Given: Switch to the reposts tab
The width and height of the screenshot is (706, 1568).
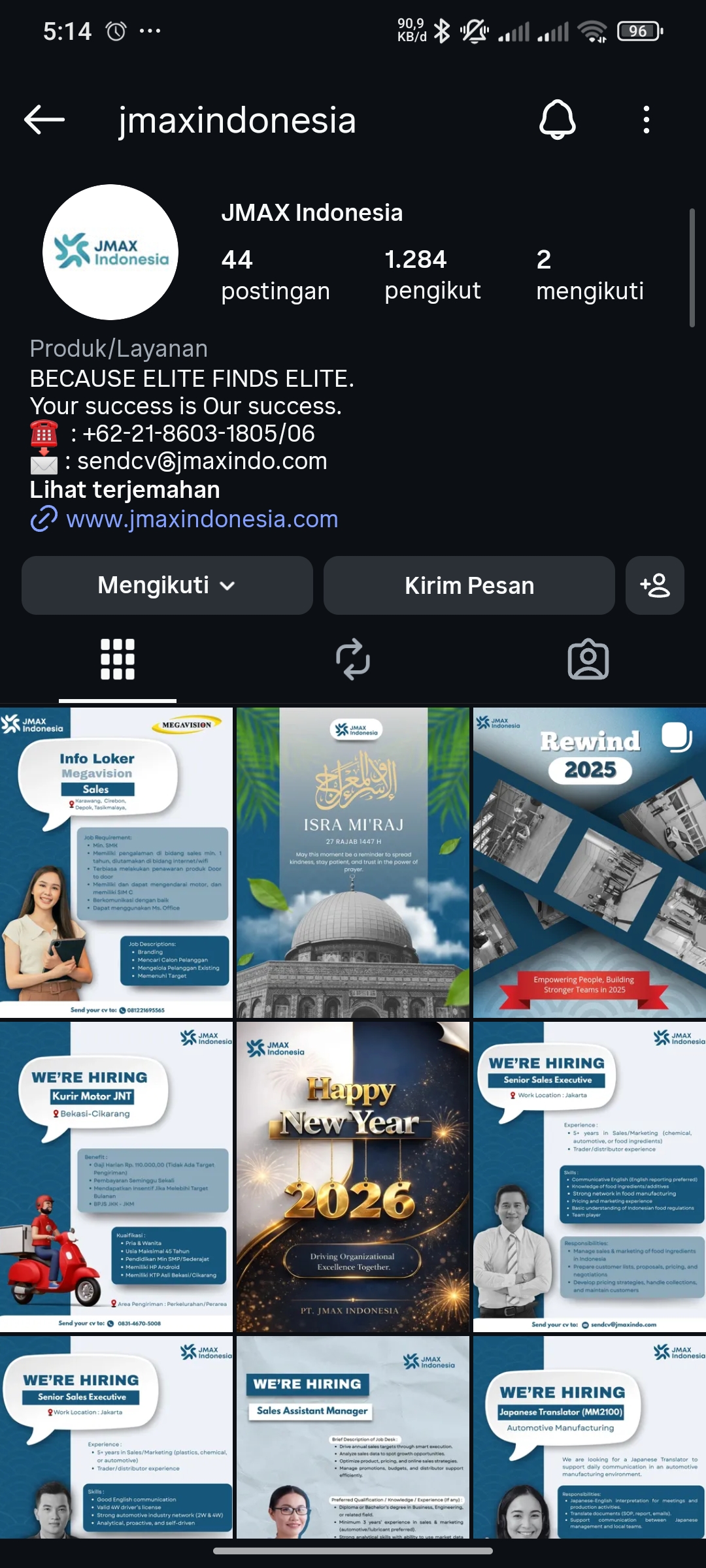Looking at the screenshot, I should [x=353, y=659].
